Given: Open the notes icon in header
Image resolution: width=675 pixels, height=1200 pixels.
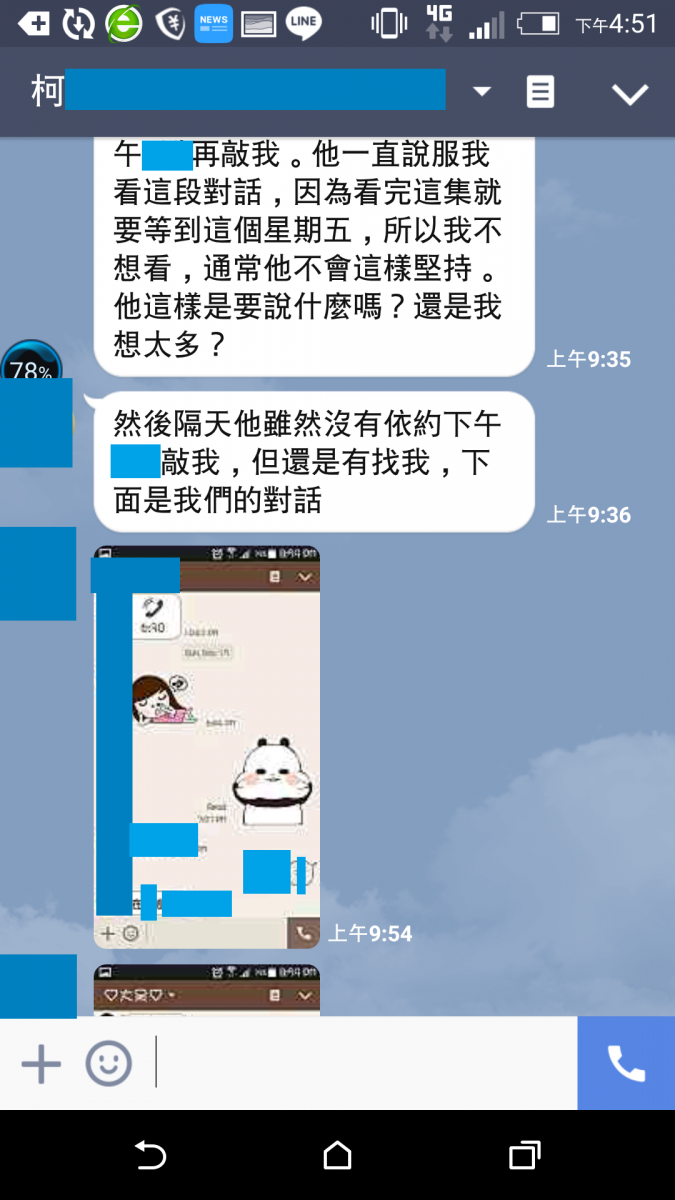Looking at the screenshot, I should click(x=540, y=92).
